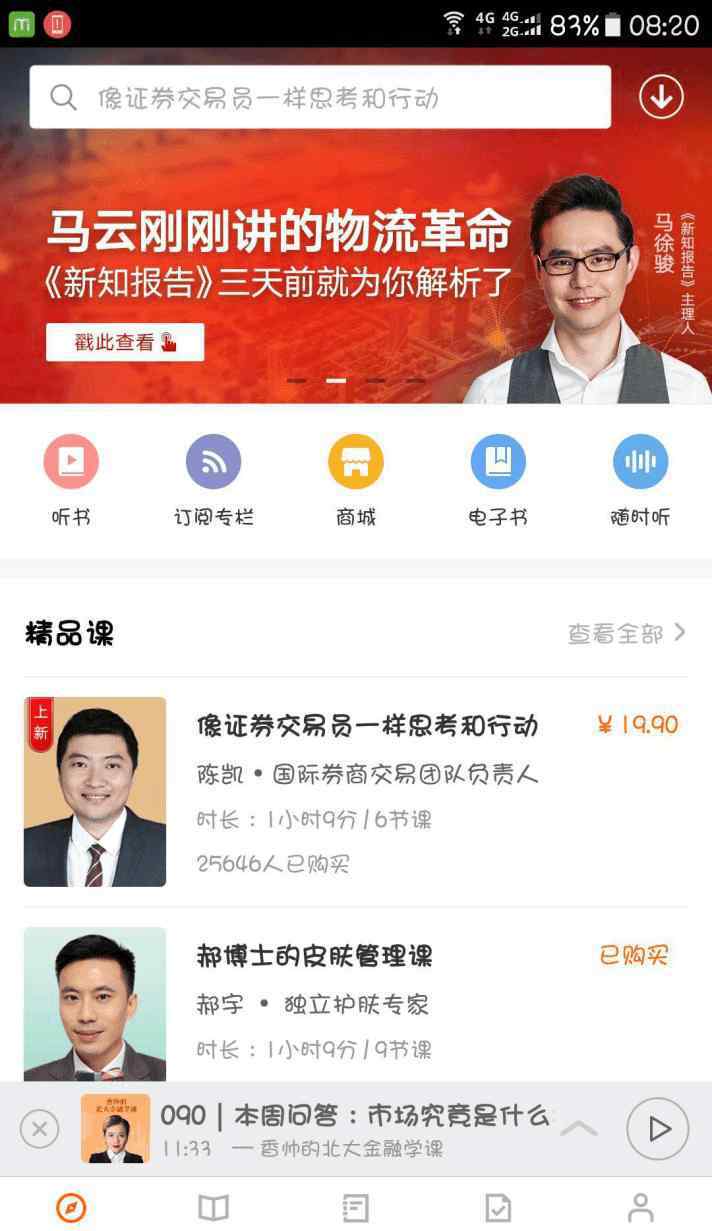Switch to the notes list tab
This screenshot has height=1231, width=712.
[x=356, y=1207]
